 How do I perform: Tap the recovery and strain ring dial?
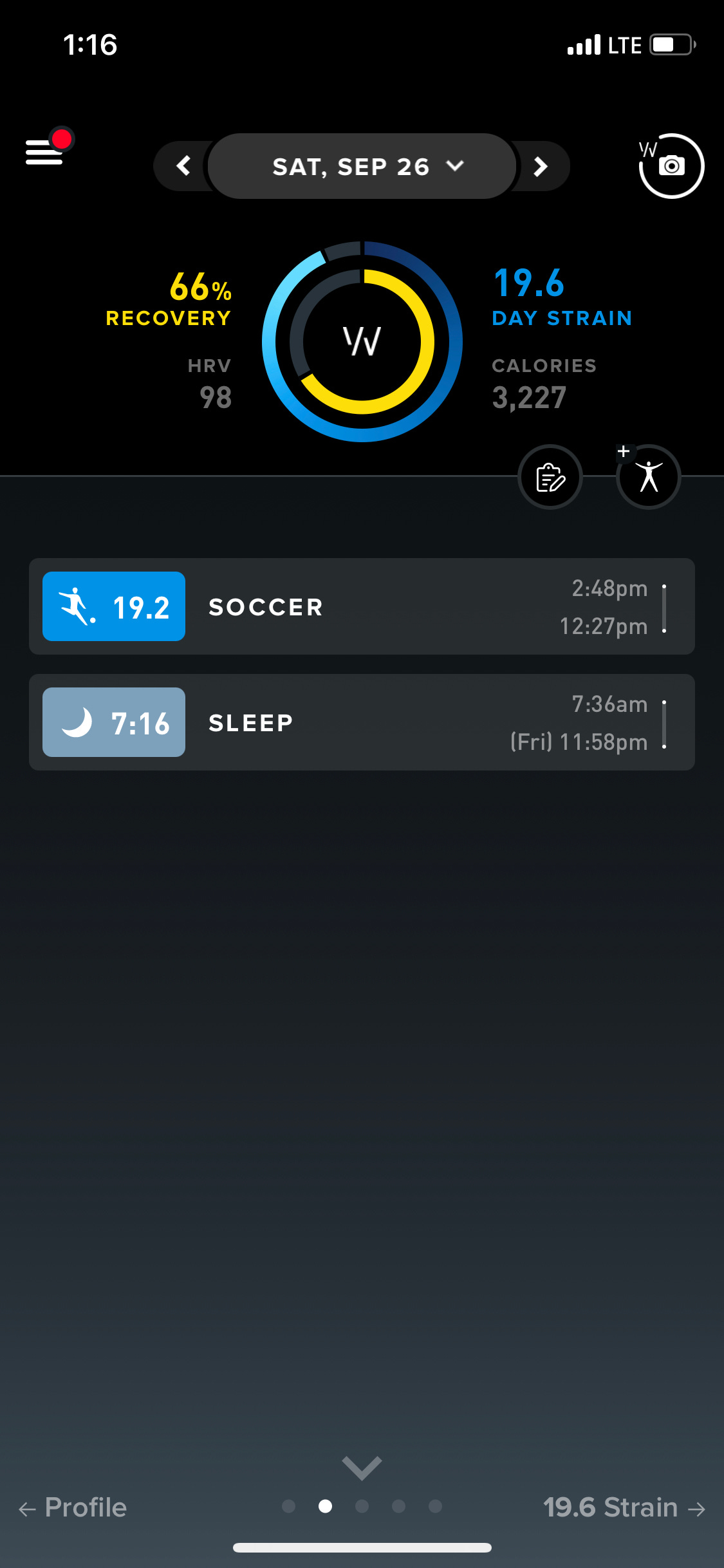(x=362, y=342)
